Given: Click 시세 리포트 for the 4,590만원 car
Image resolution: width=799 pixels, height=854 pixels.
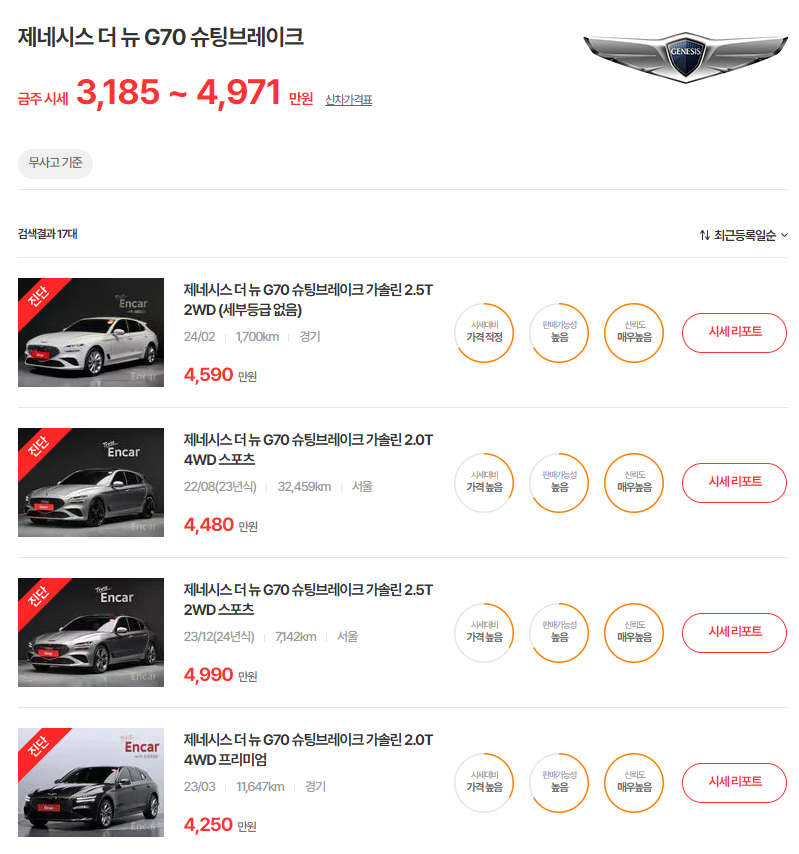Looking at the screenshot, I should [x=734, y=333].
